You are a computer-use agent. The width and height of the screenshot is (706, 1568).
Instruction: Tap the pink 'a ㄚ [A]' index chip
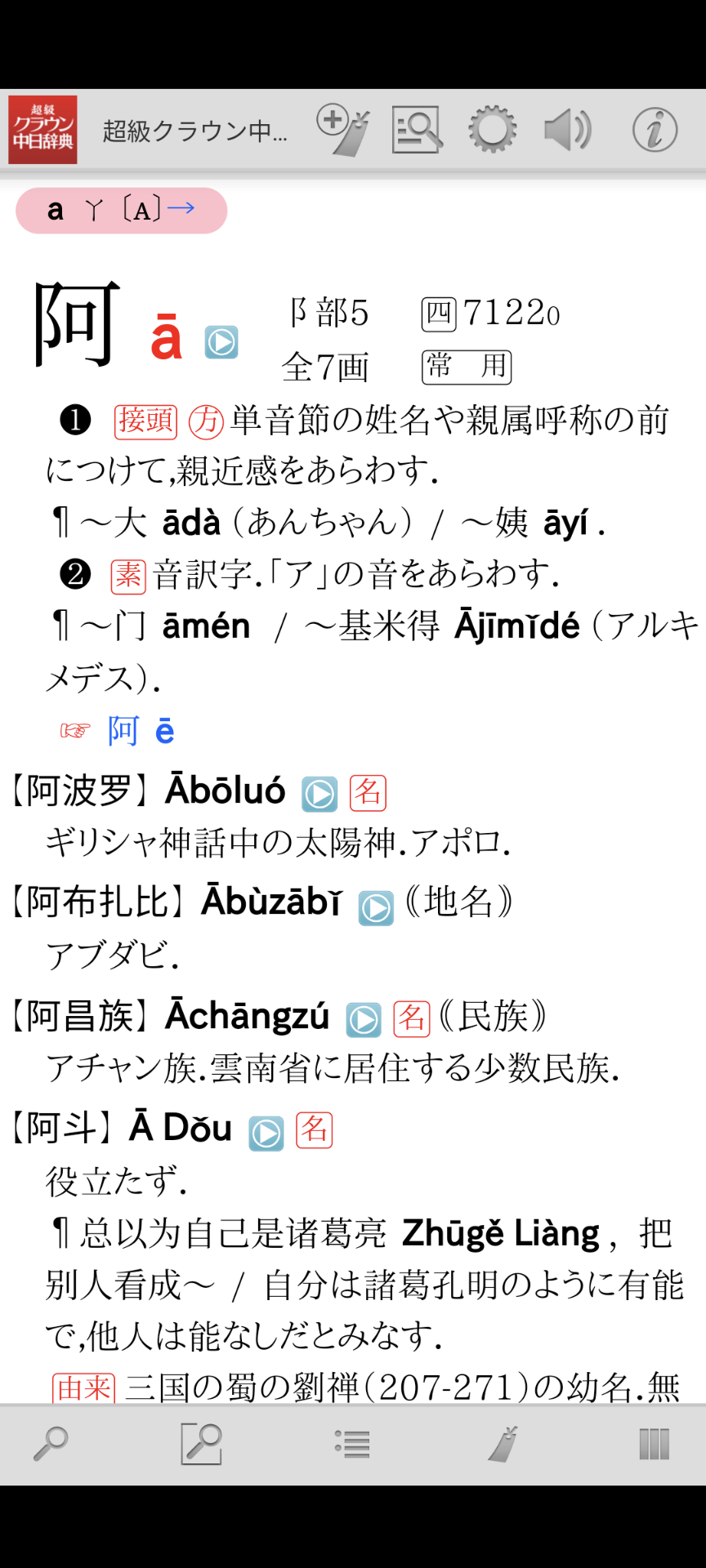pyautogui.click(x=121, y=211)
